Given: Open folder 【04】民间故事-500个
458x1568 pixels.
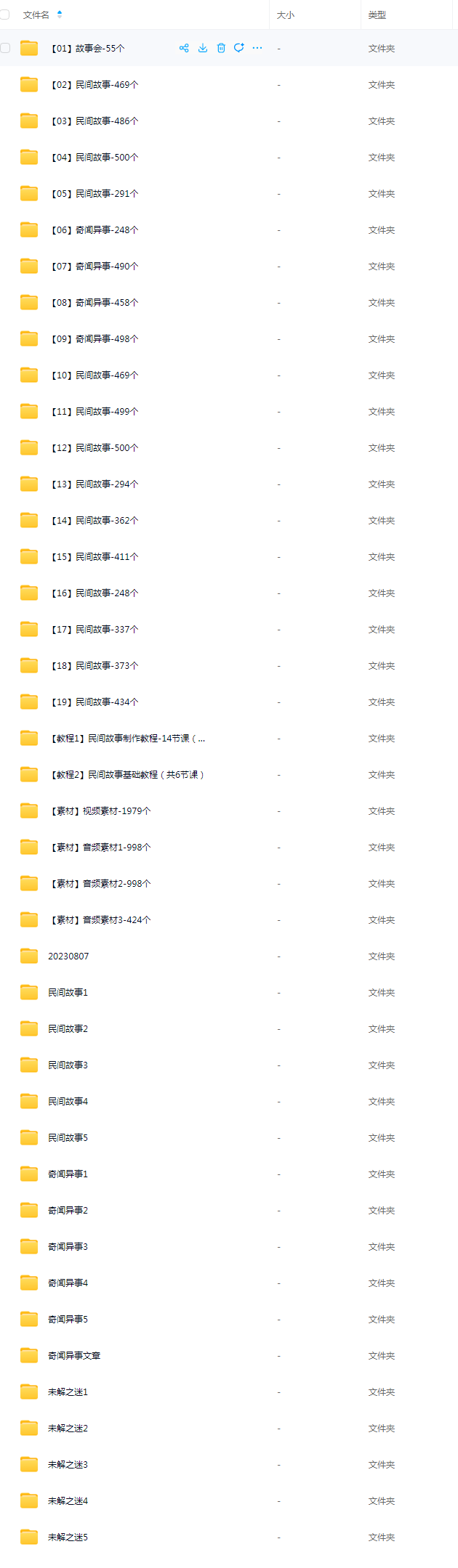Looking at the screenshot, I should coord(94,158).
